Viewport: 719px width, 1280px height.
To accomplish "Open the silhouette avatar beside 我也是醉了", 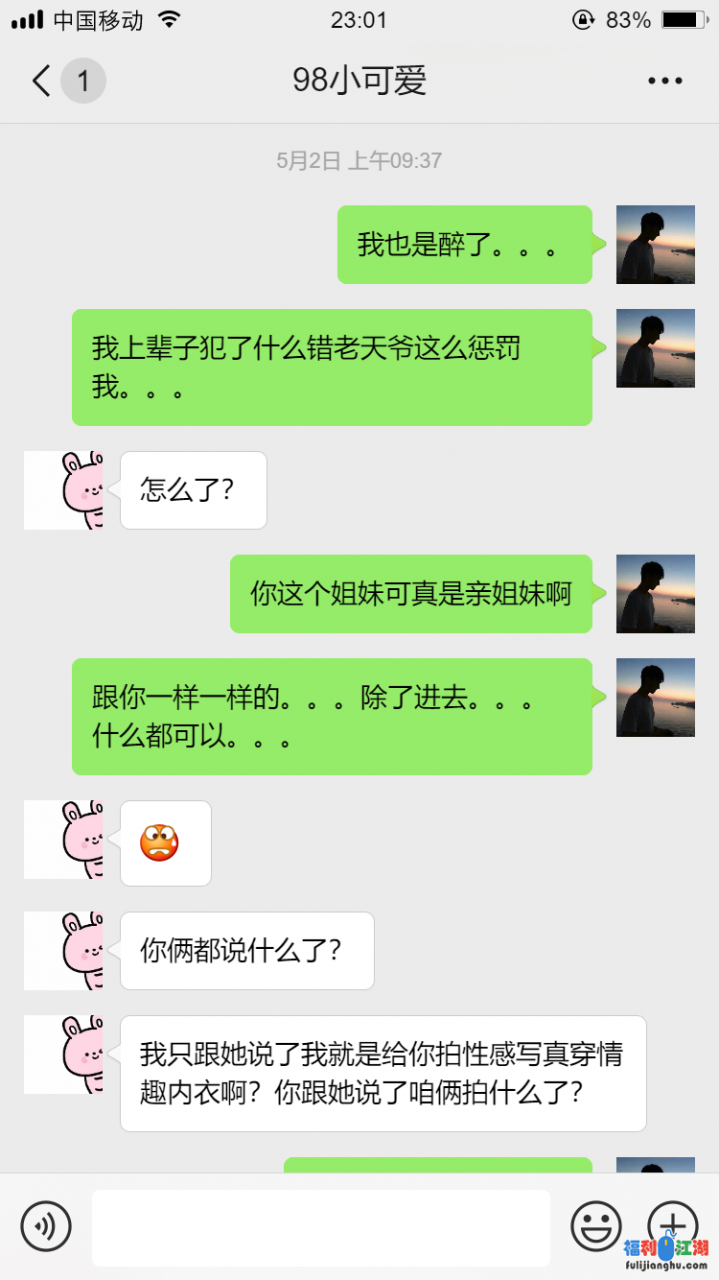I will coord(655,245).
